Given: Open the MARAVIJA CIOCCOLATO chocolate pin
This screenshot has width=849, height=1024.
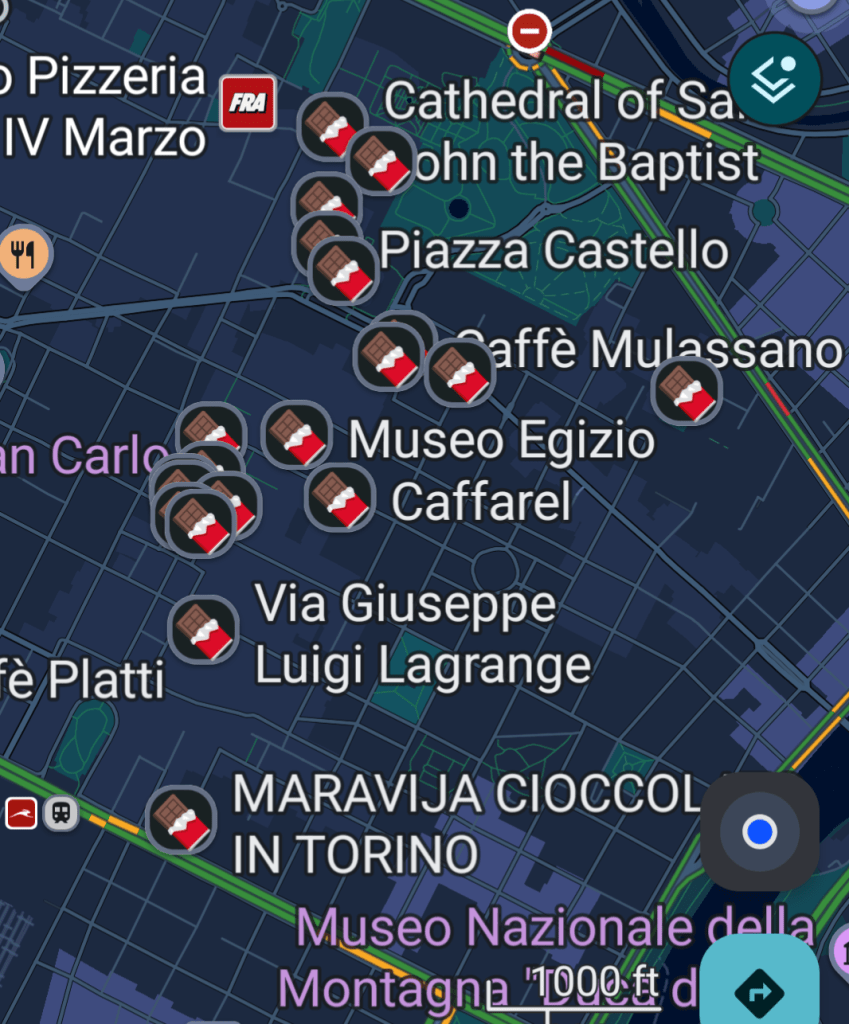Looking at the screenshot, I should click(182, 820).
